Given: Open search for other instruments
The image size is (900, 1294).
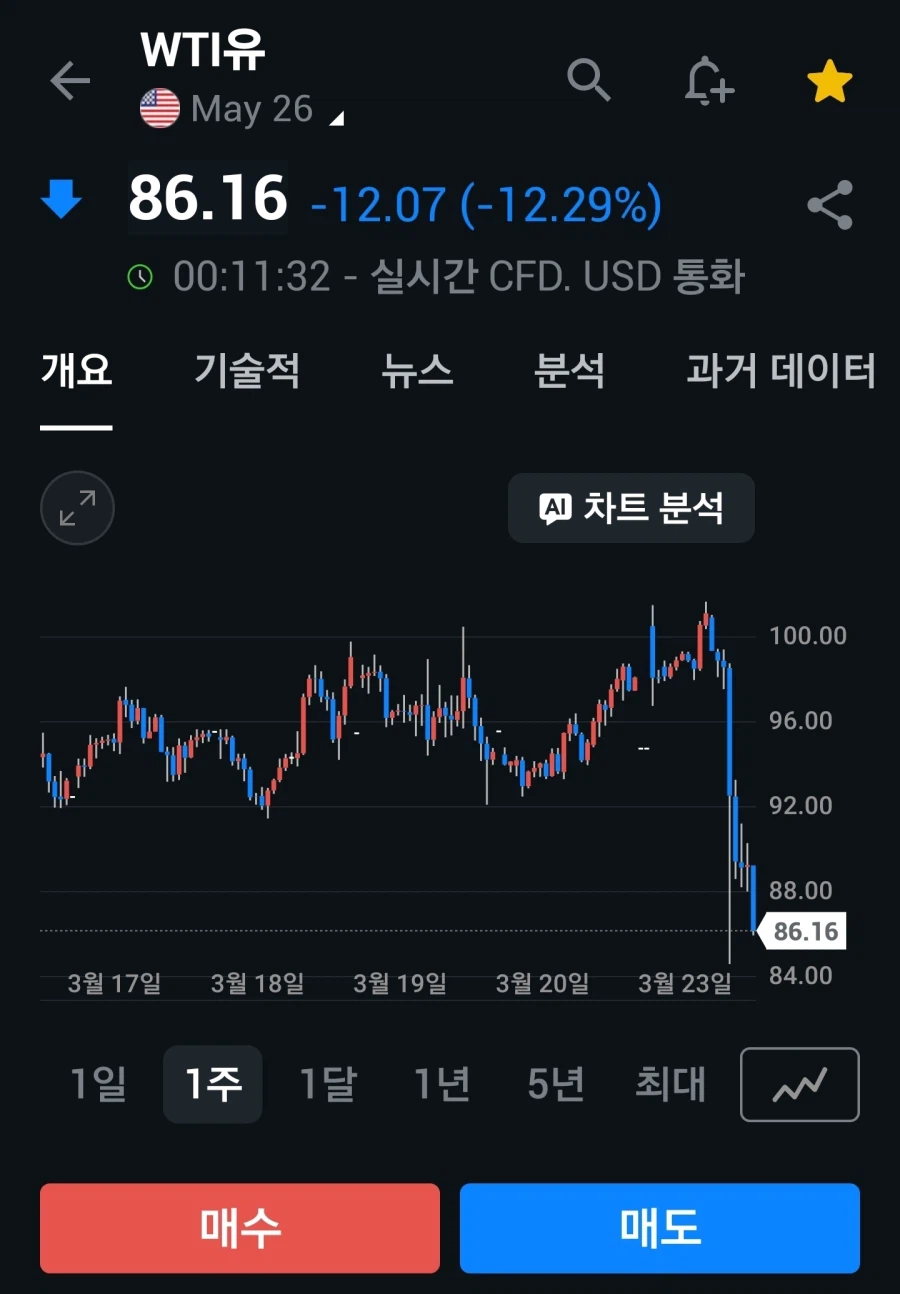Looking at the screenshot, I should coord(589,81).
